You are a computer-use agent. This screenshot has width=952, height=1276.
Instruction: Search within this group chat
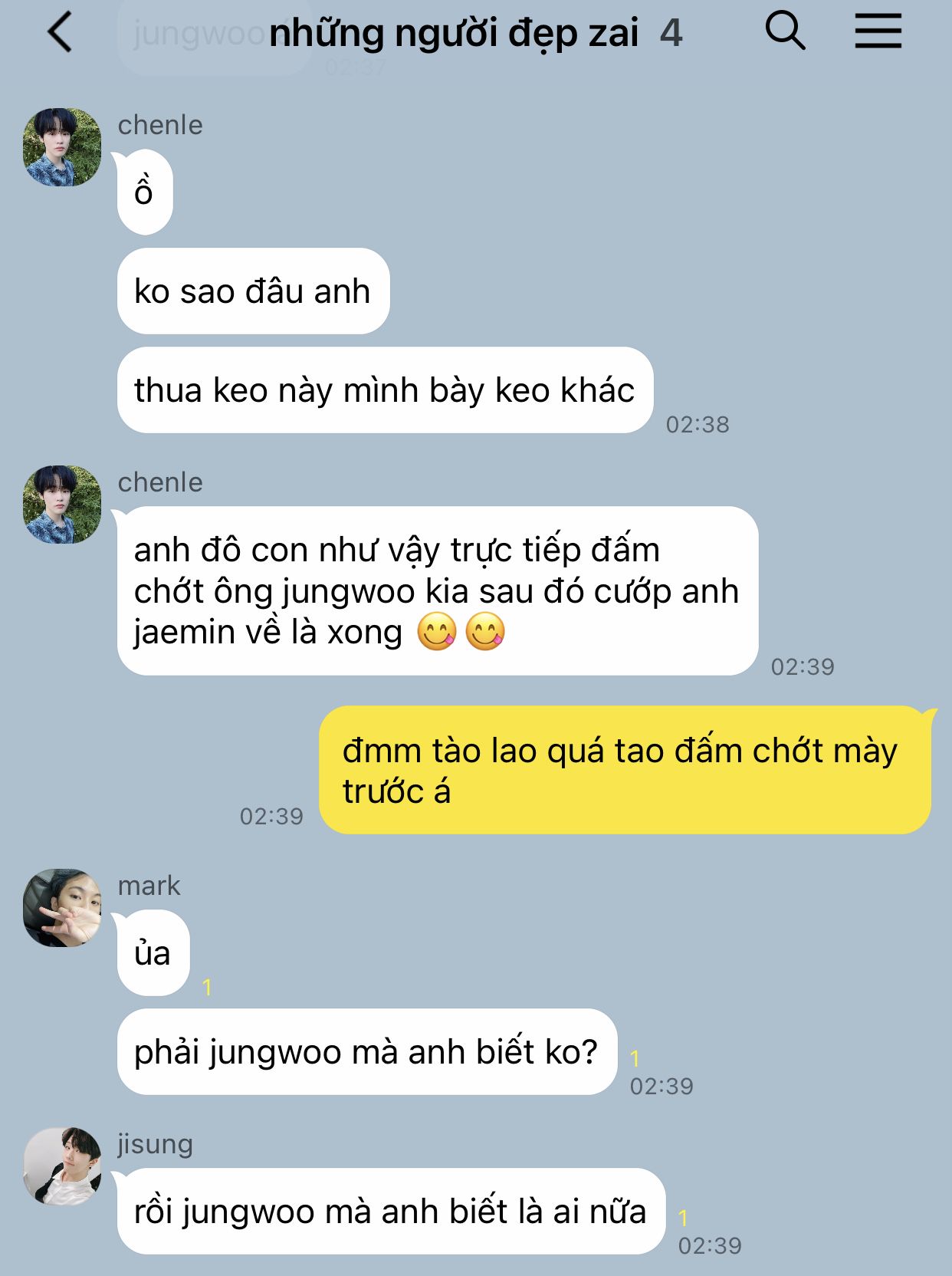pyautogui.click(x=785, y=32)
